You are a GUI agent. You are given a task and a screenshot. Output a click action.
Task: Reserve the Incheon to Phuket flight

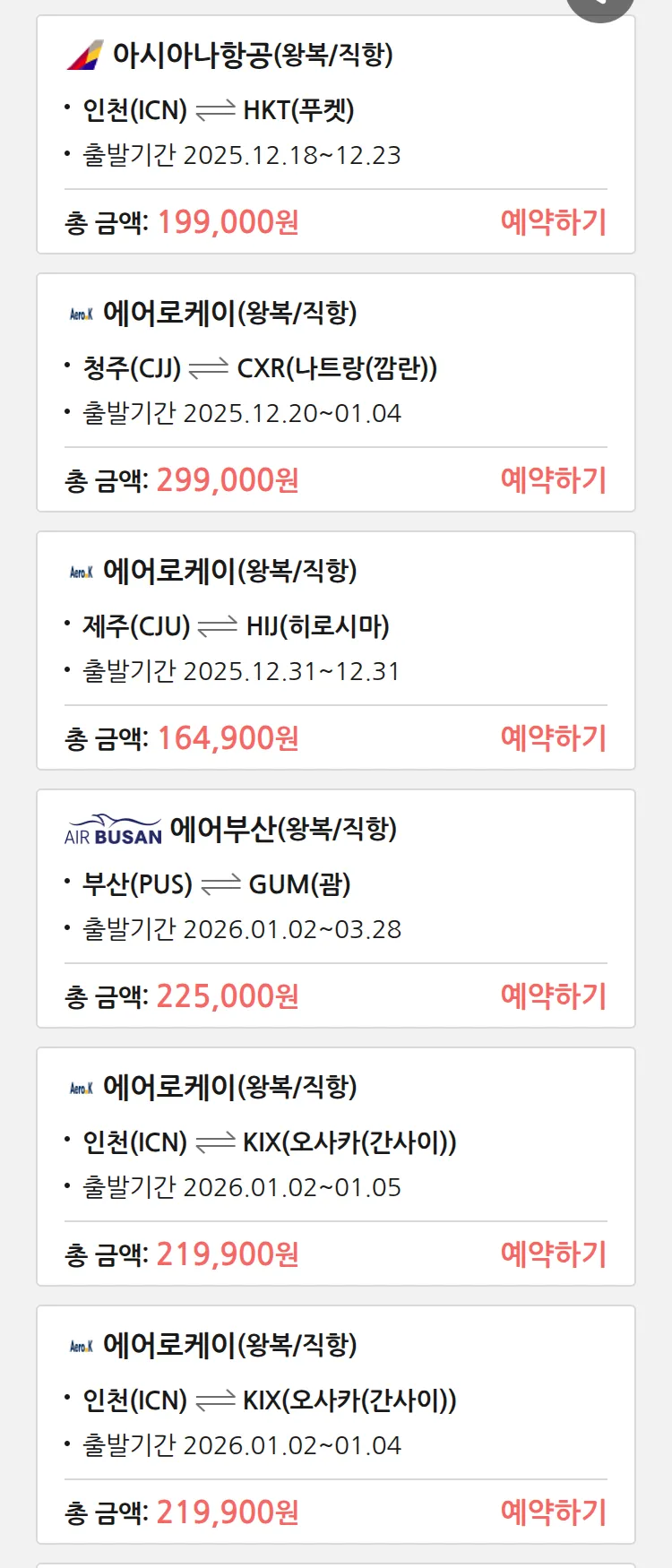(553, 221)
